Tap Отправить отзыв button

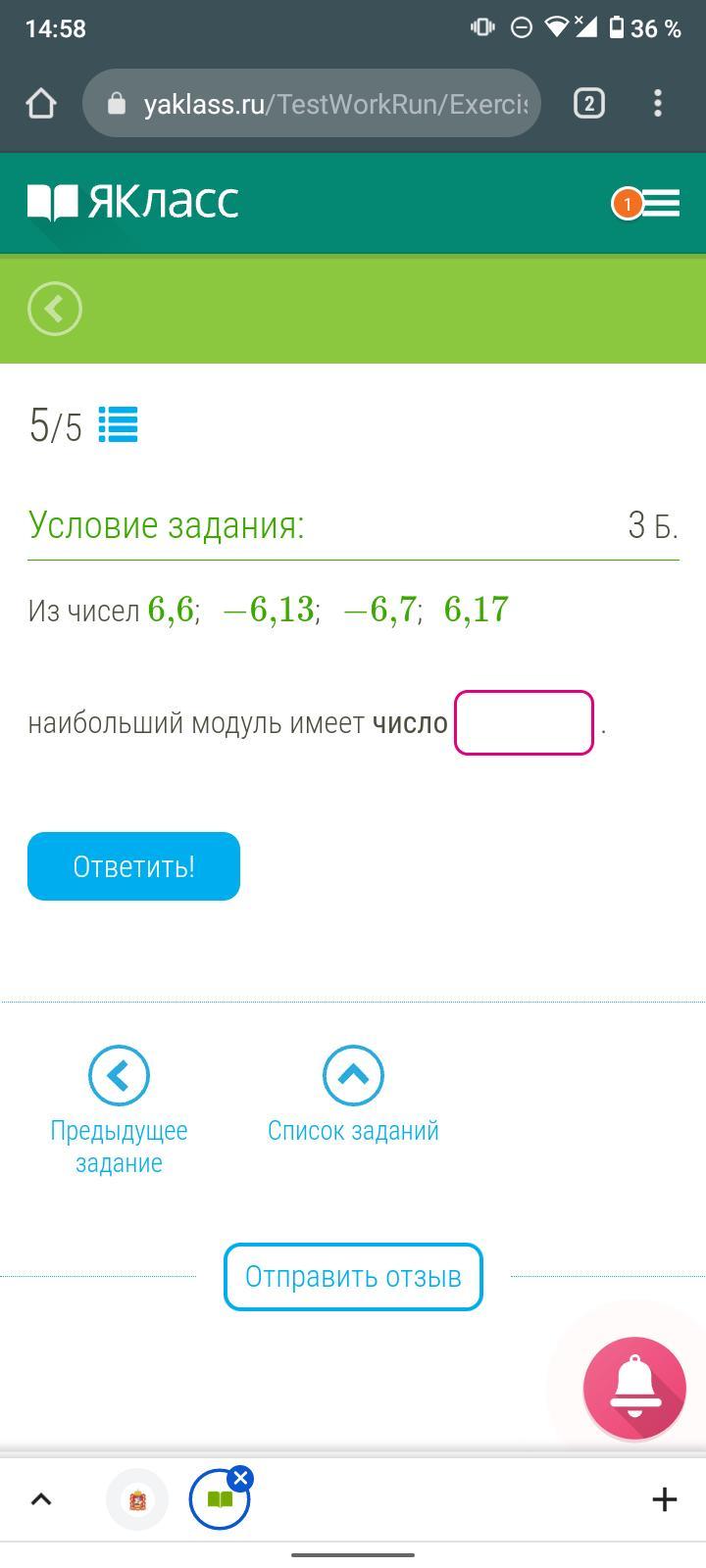353,1277
